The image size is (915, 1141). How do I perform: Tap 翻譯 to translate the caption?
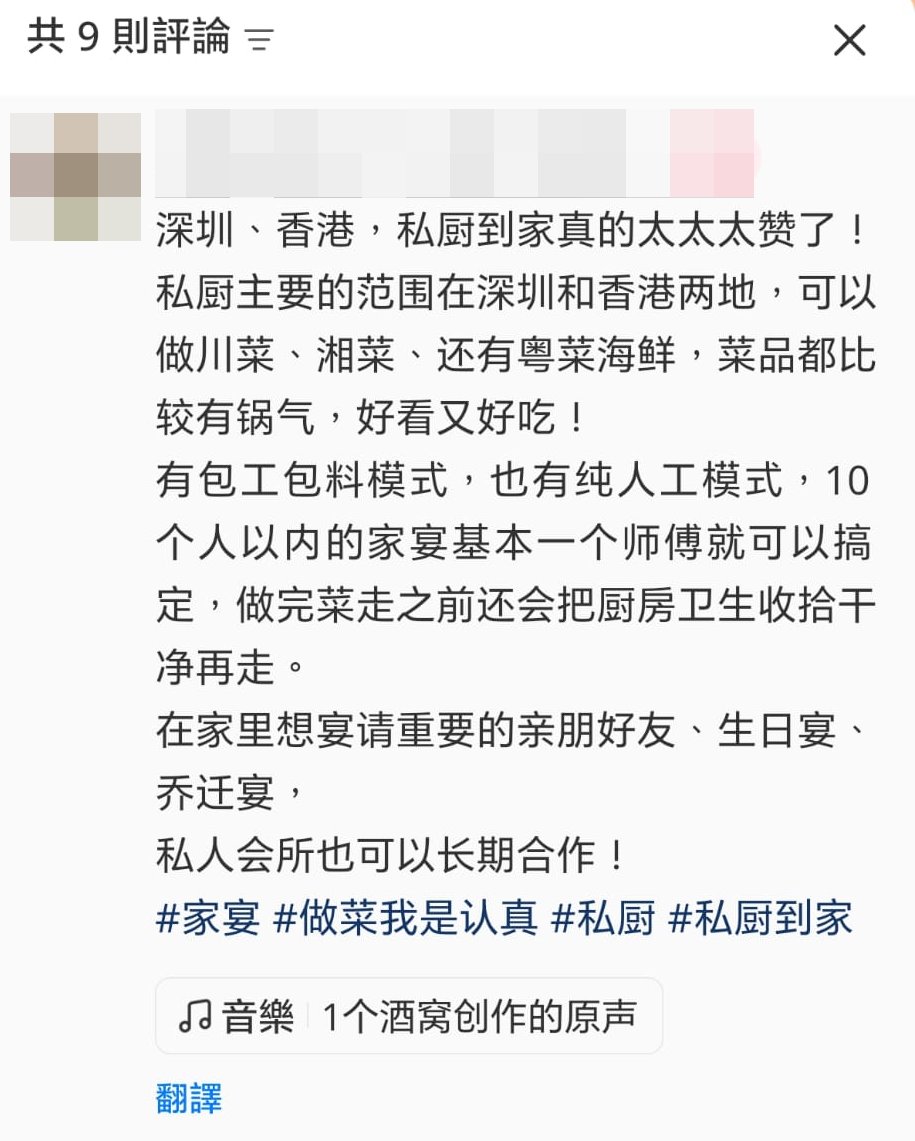tap(189, 1098)
